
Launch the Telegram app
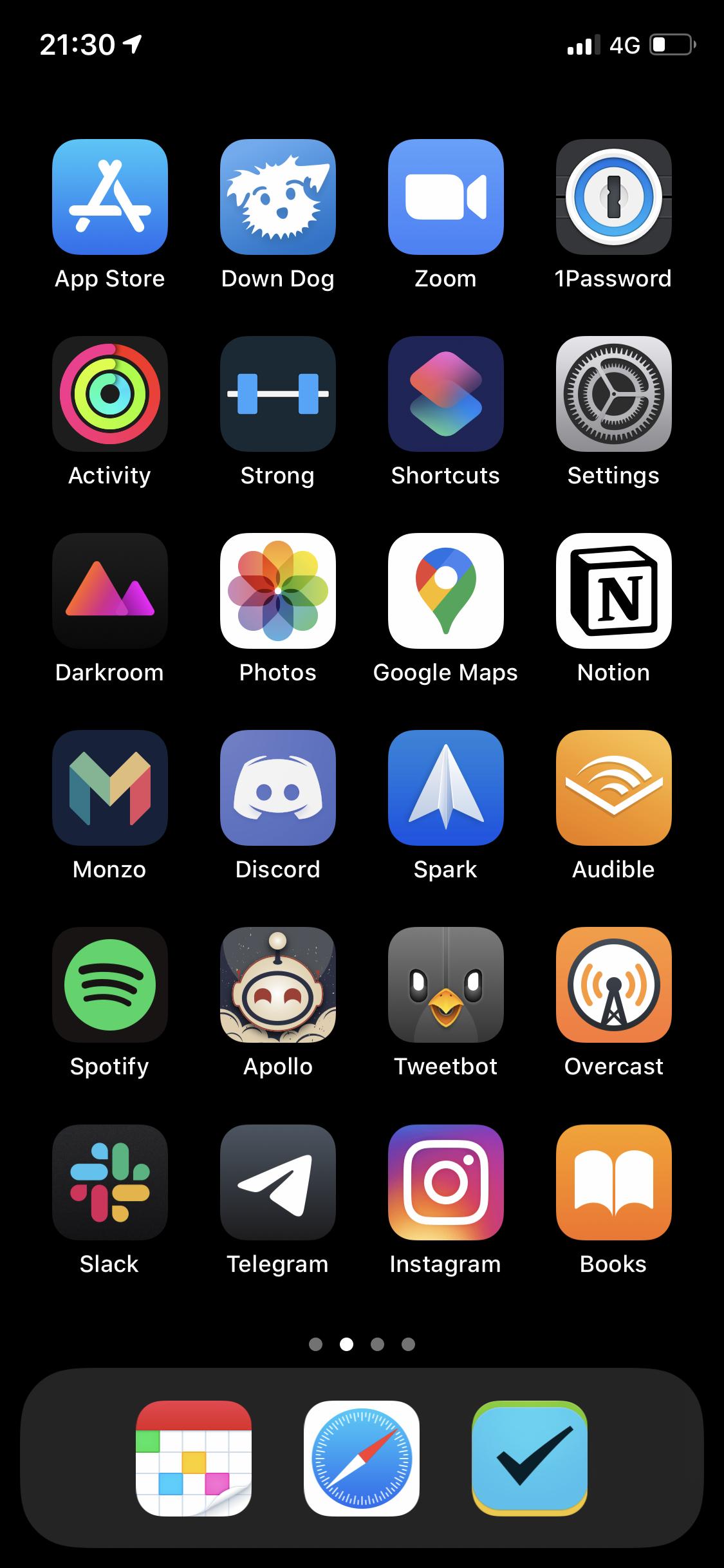click(278, 1182)
